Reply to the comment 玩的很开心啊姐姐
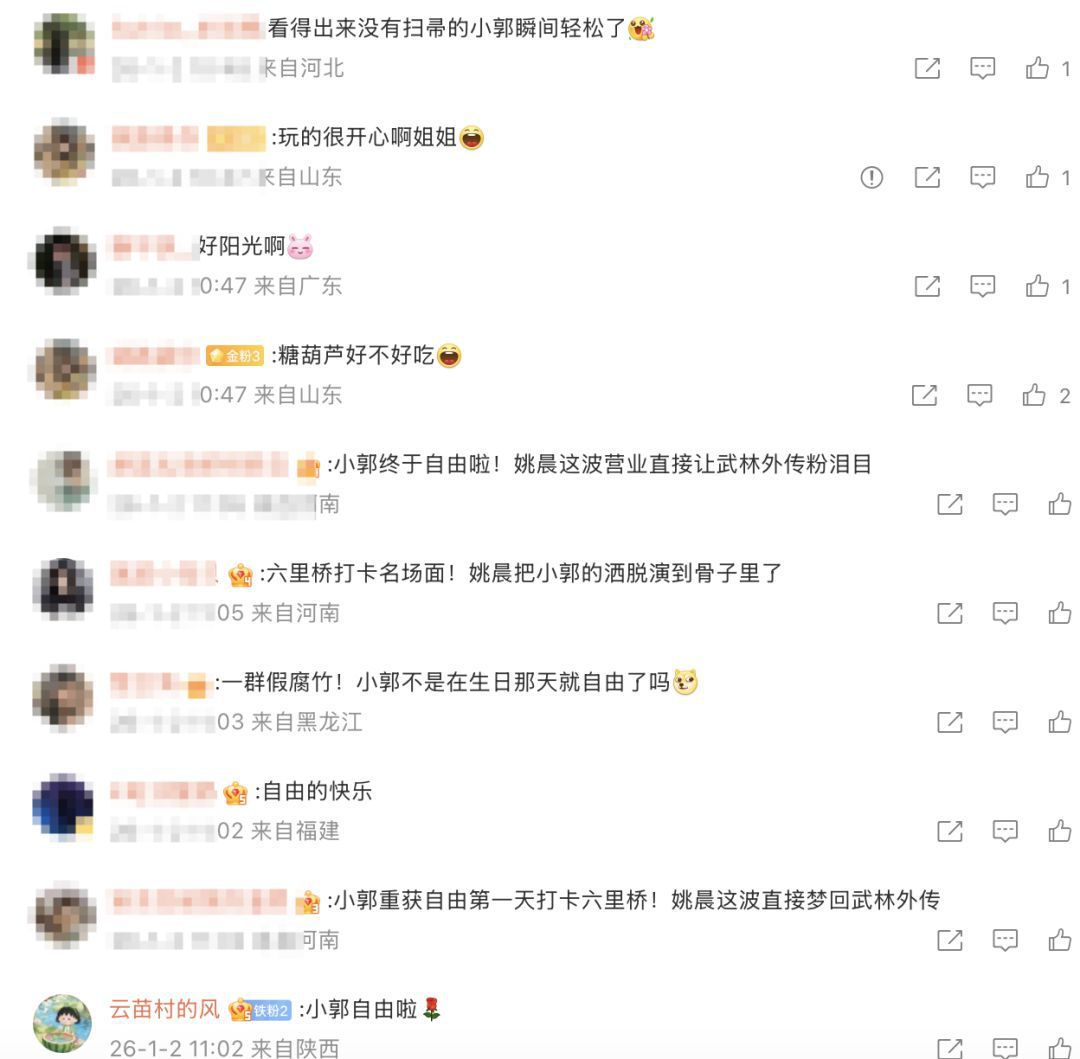This screenshot has width=1080, height=1059. coord(983,177)
